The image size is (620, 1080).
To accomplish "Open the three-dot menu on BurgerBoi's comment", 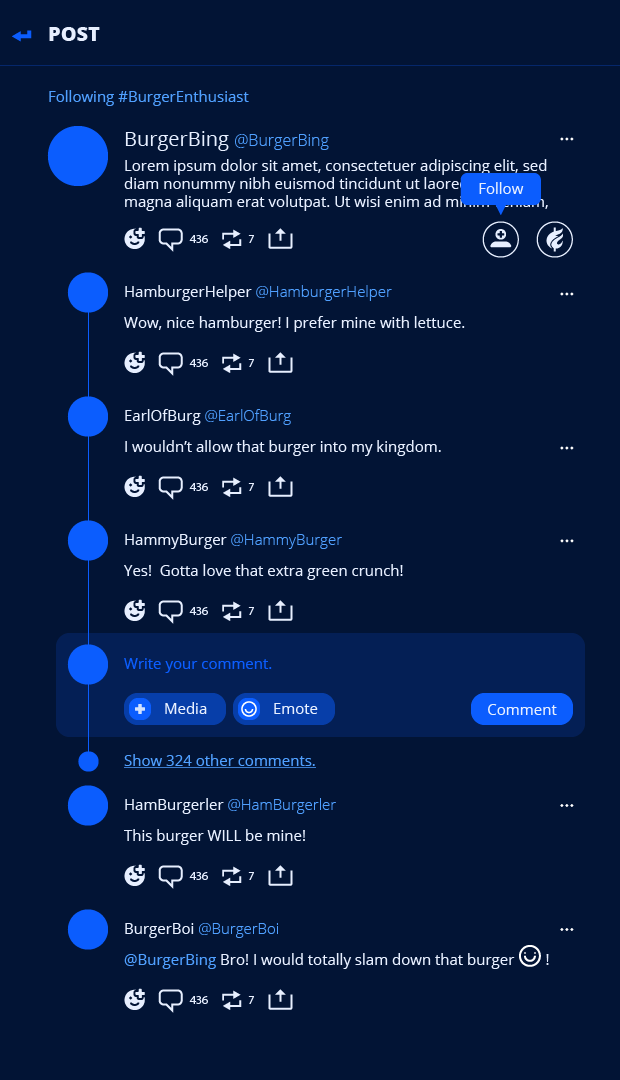I will (567, 929).
